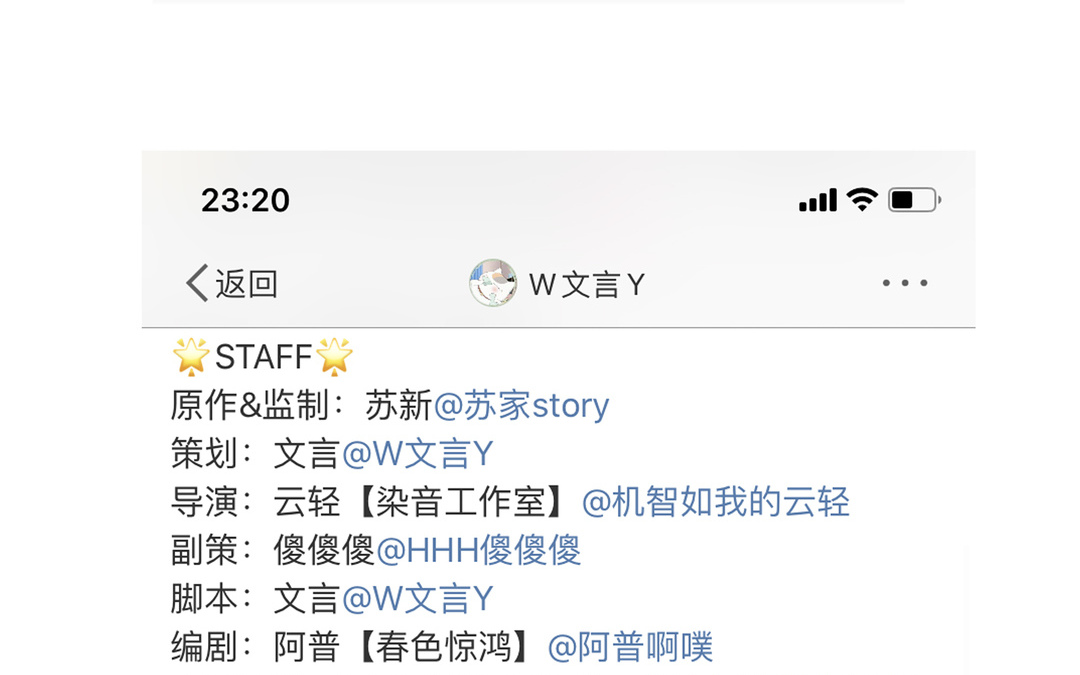The image size is (1080, 675).
Task: Open the @W文言Y mention on the 脚本 line
Action: pos(418,598)
